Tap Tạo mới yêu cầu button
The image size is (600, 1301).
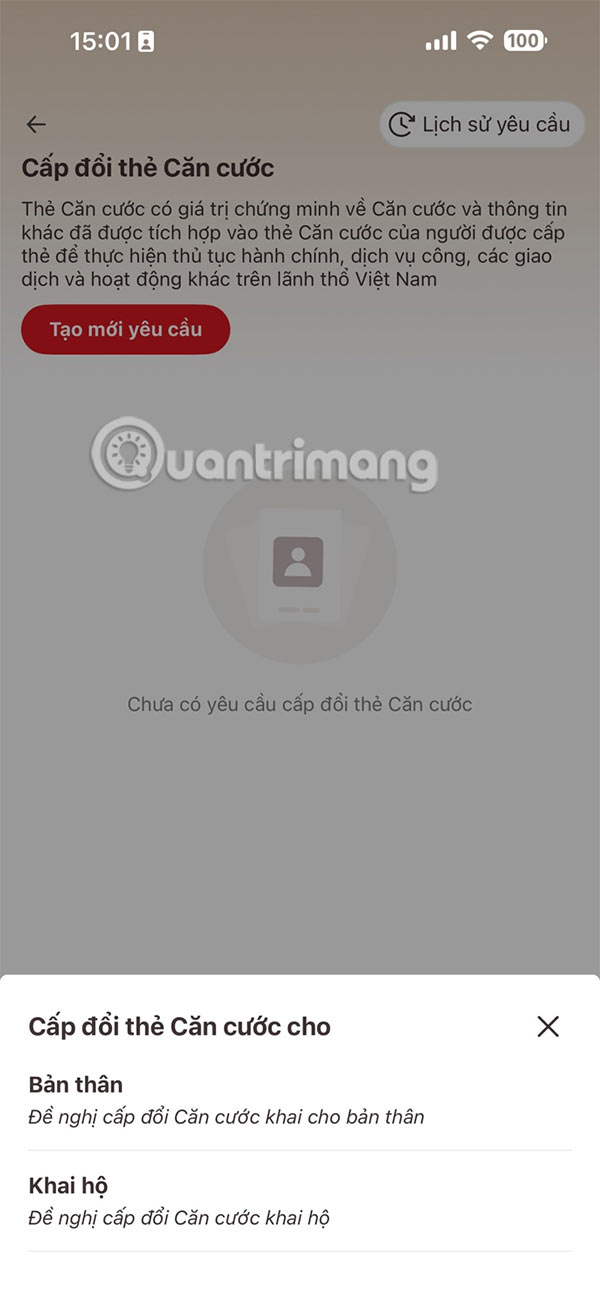[126, 329]
